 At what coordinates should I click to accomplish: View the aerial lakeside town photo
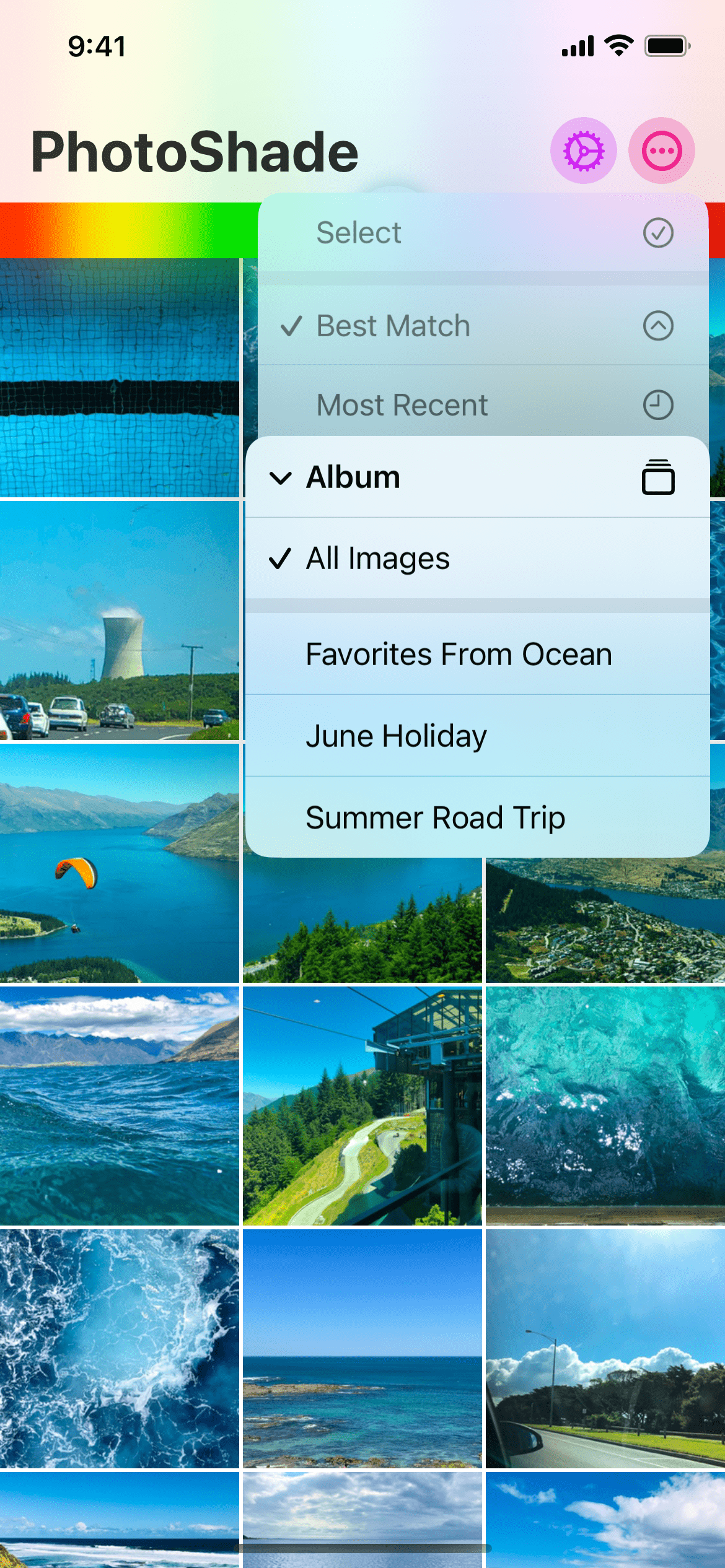tap(605, 920)
